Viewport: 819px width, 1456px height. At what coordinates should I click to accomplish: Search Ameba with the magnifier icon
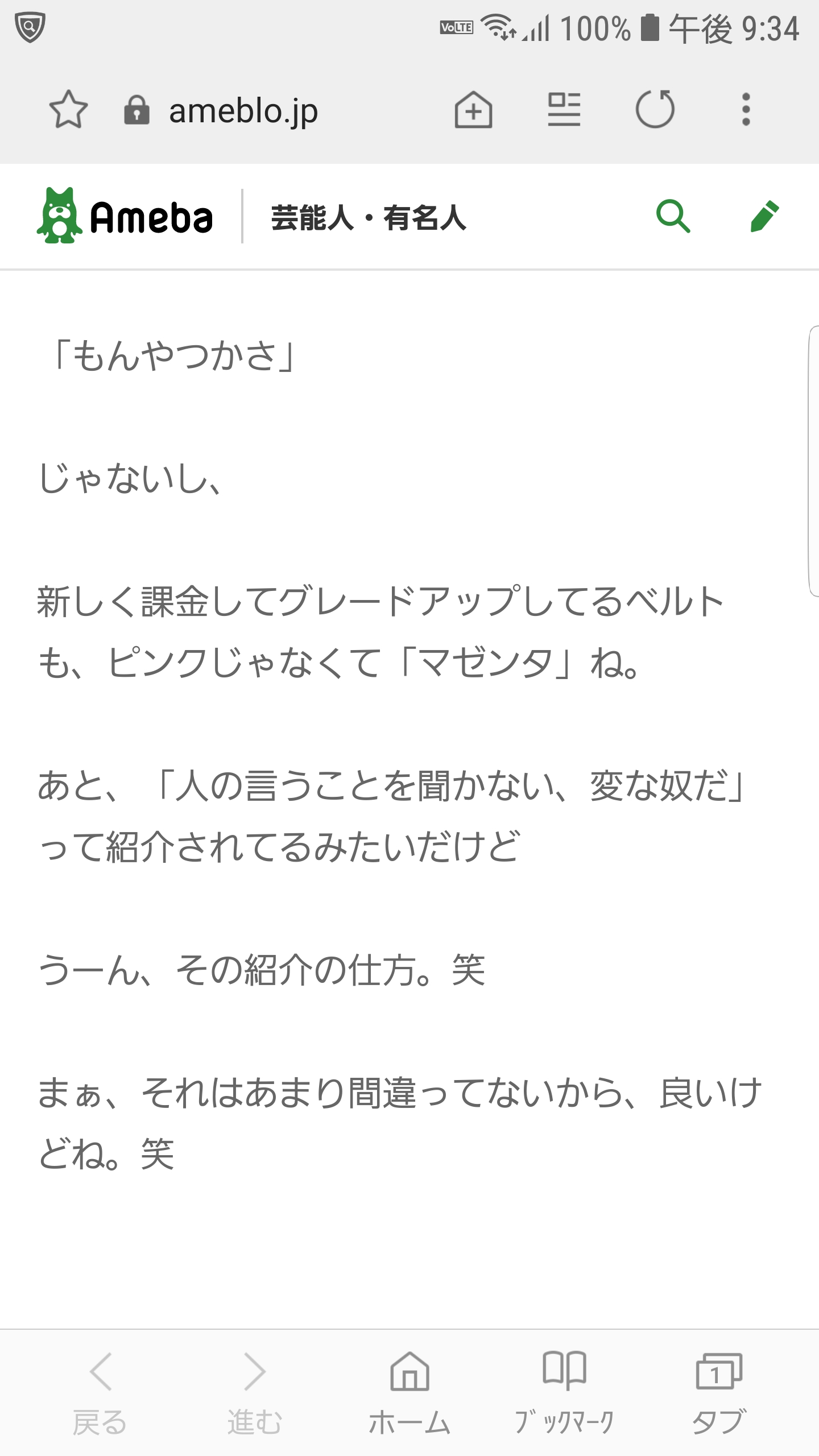pos(673,216)
